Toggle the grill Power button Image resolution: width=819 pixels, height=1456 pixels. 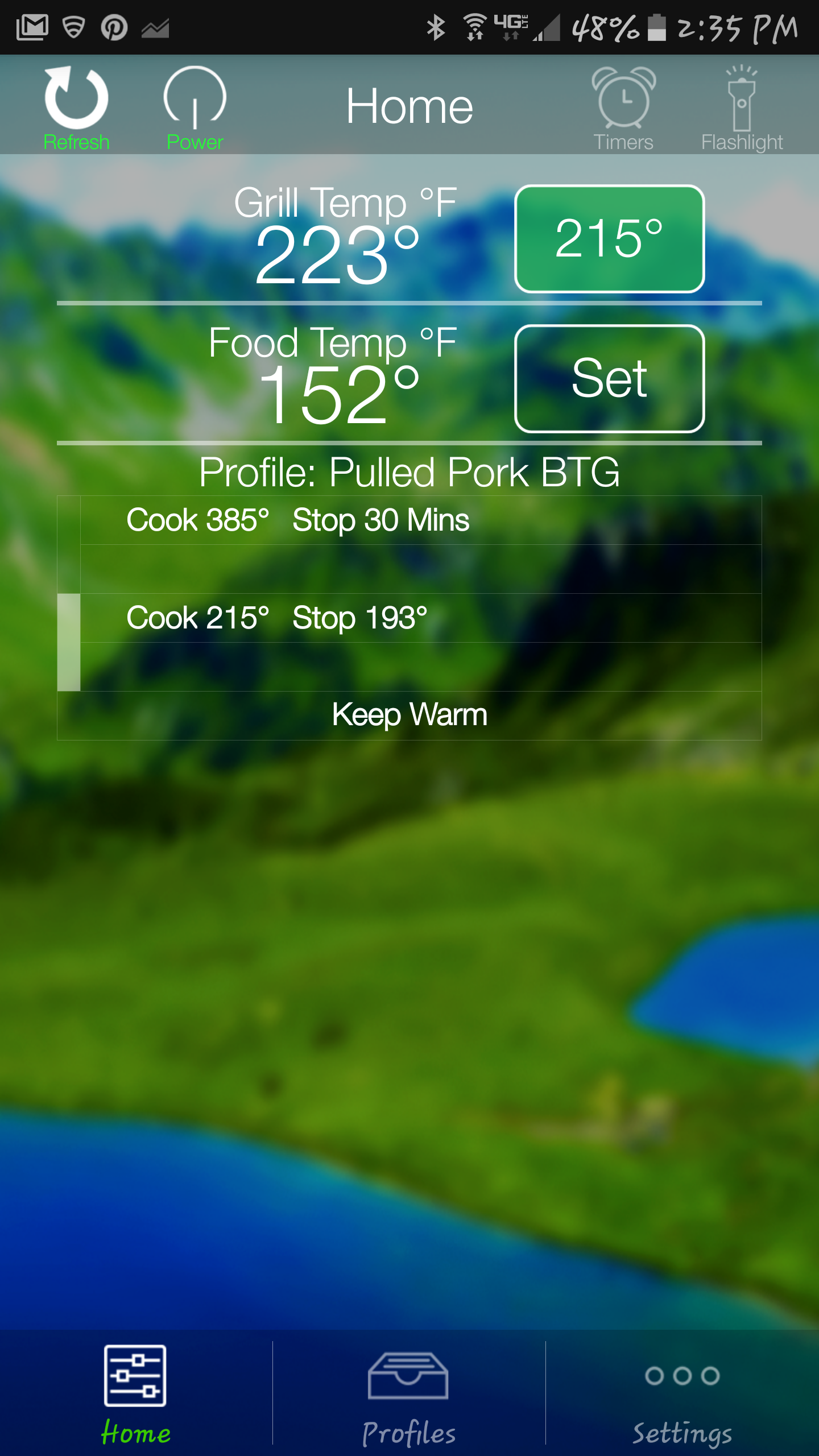point(195,107)
